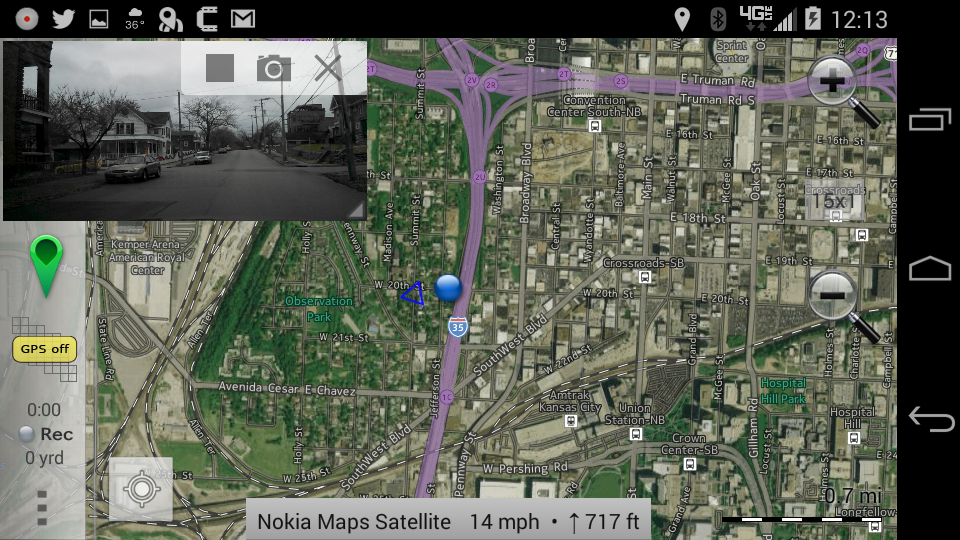This screenshot has height=540, width=960.
Task: Change the Nokia Maps Satellite layer
Action: click(x=353, y=521)
